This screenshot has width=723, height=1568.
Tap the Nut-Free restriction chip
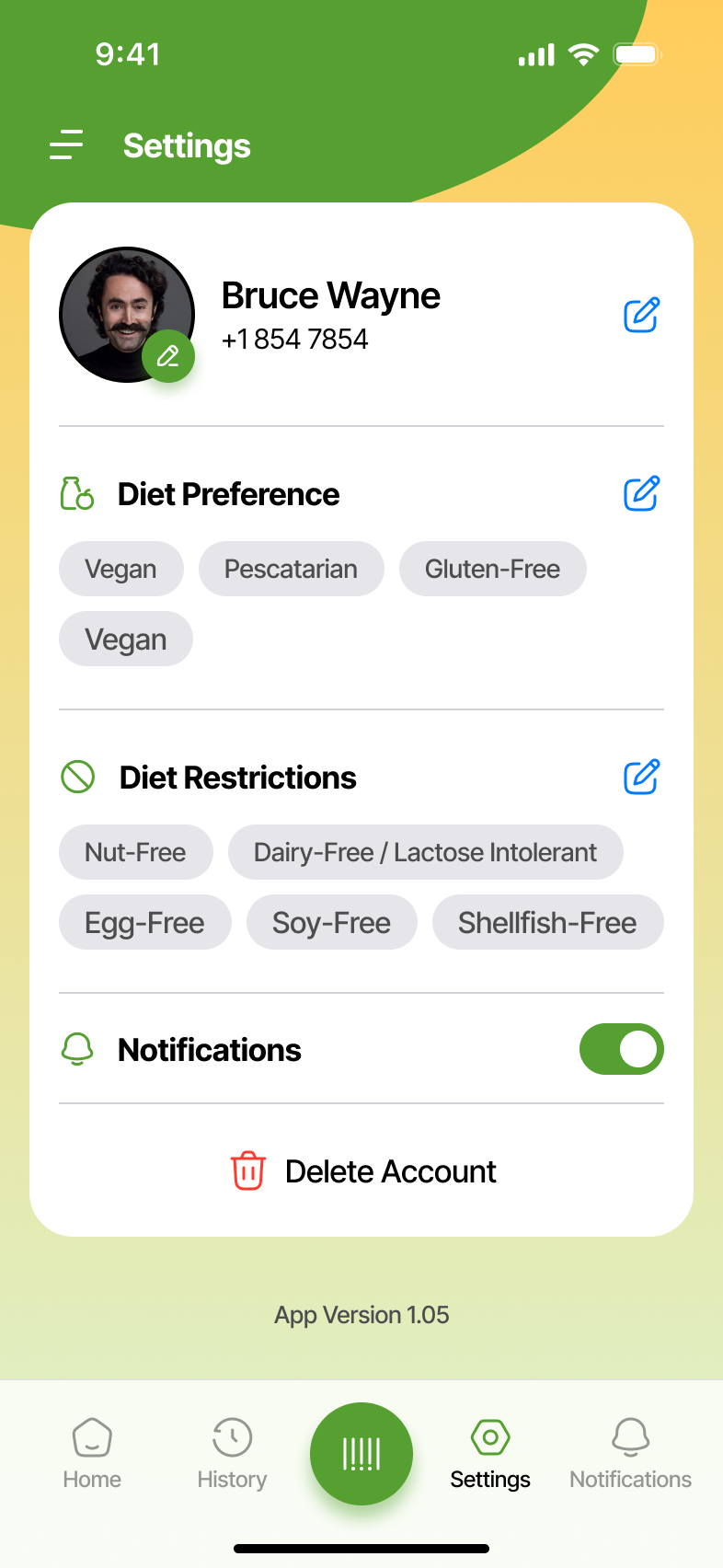point(135,852)
